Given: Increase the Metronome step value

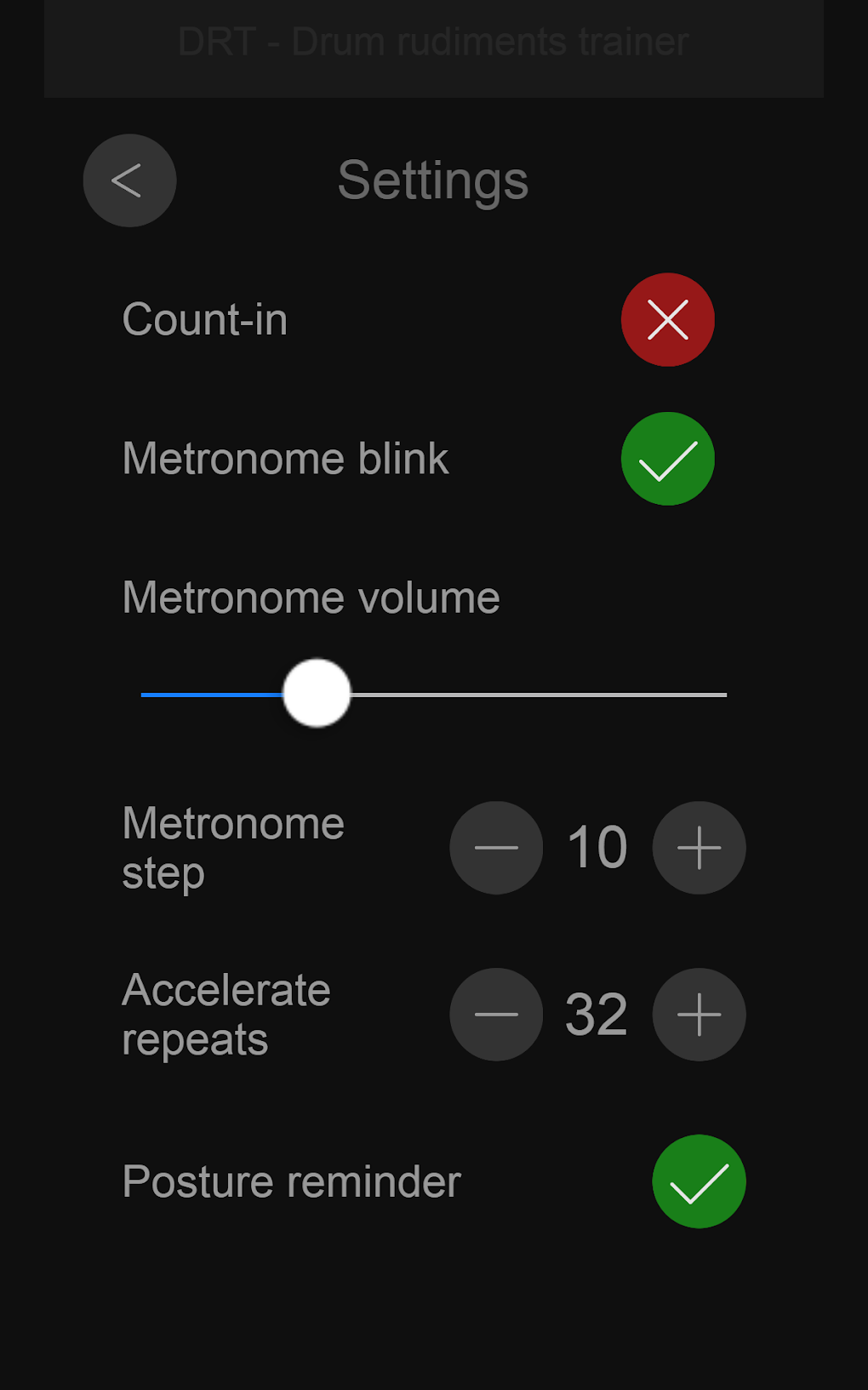Looking at the screenshot, I should 699,848.
